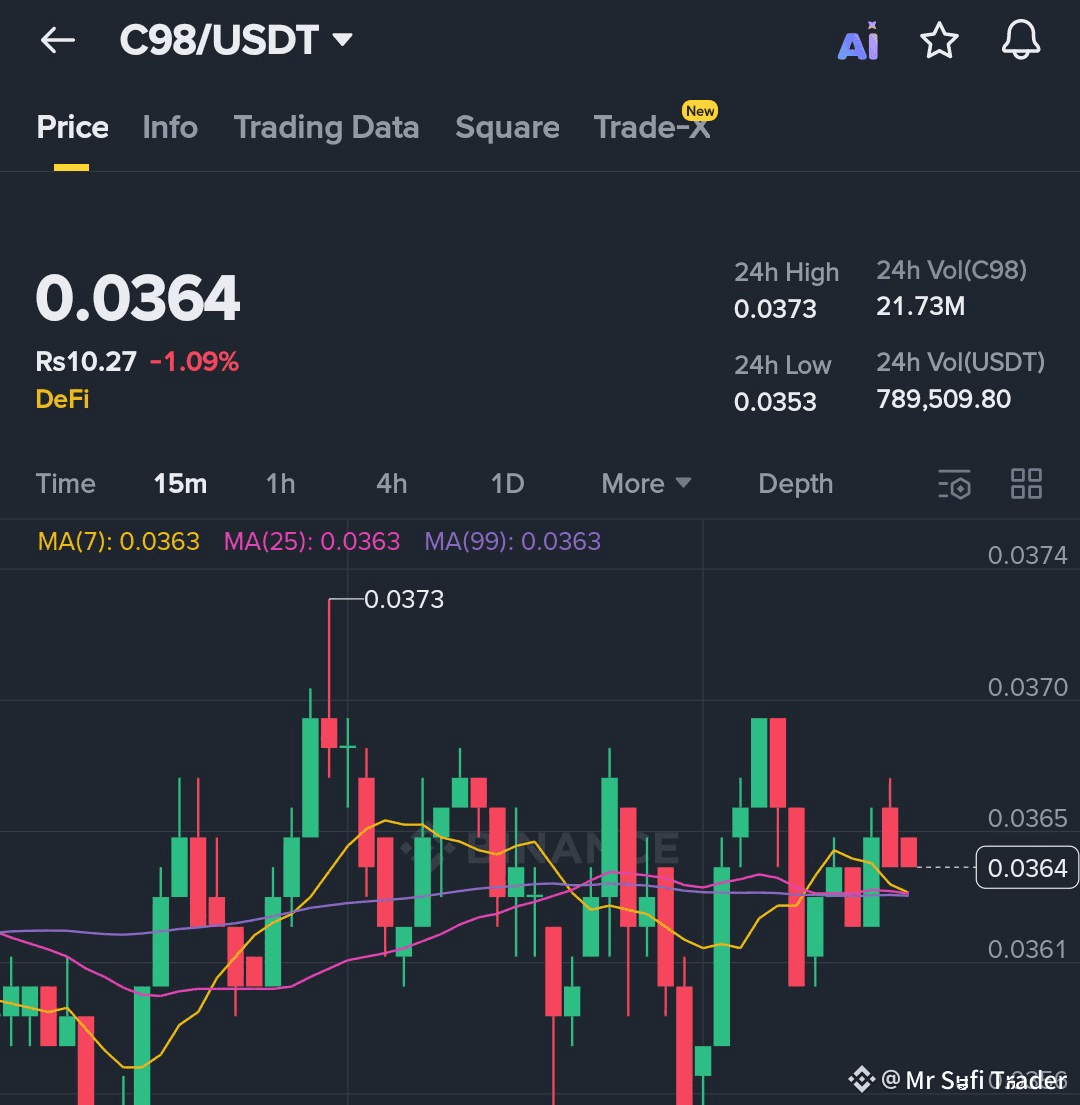View the Depth chart

coord(795,483)
